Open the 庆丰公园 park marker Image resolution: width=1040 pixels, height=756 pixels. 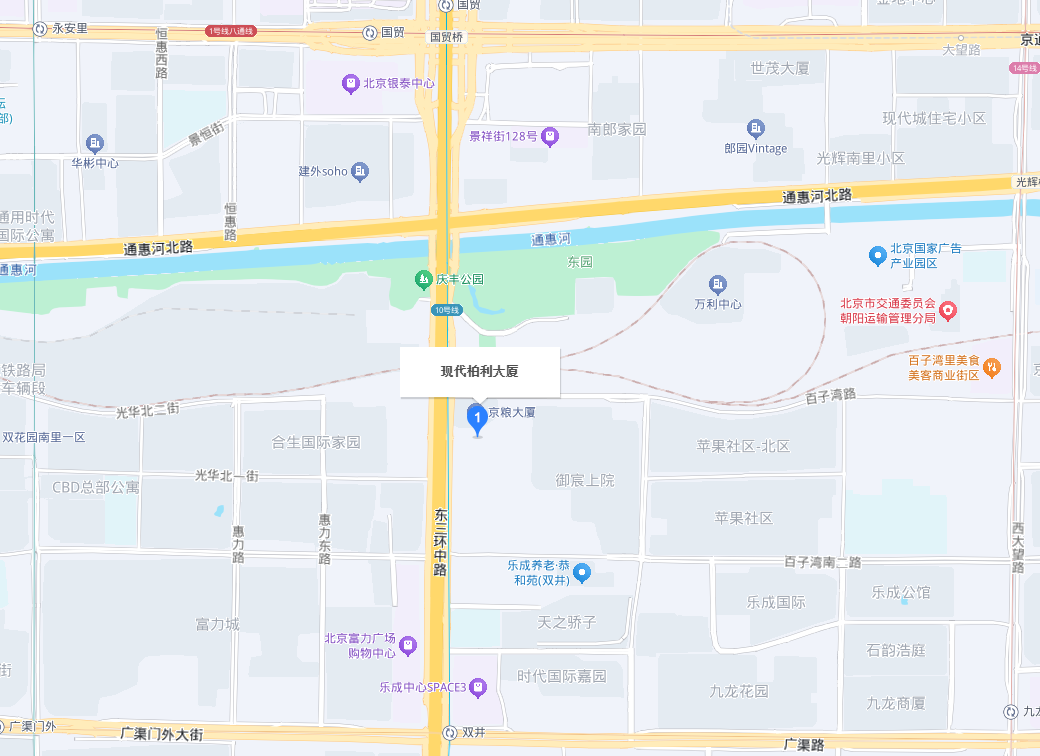pos(424,278)
